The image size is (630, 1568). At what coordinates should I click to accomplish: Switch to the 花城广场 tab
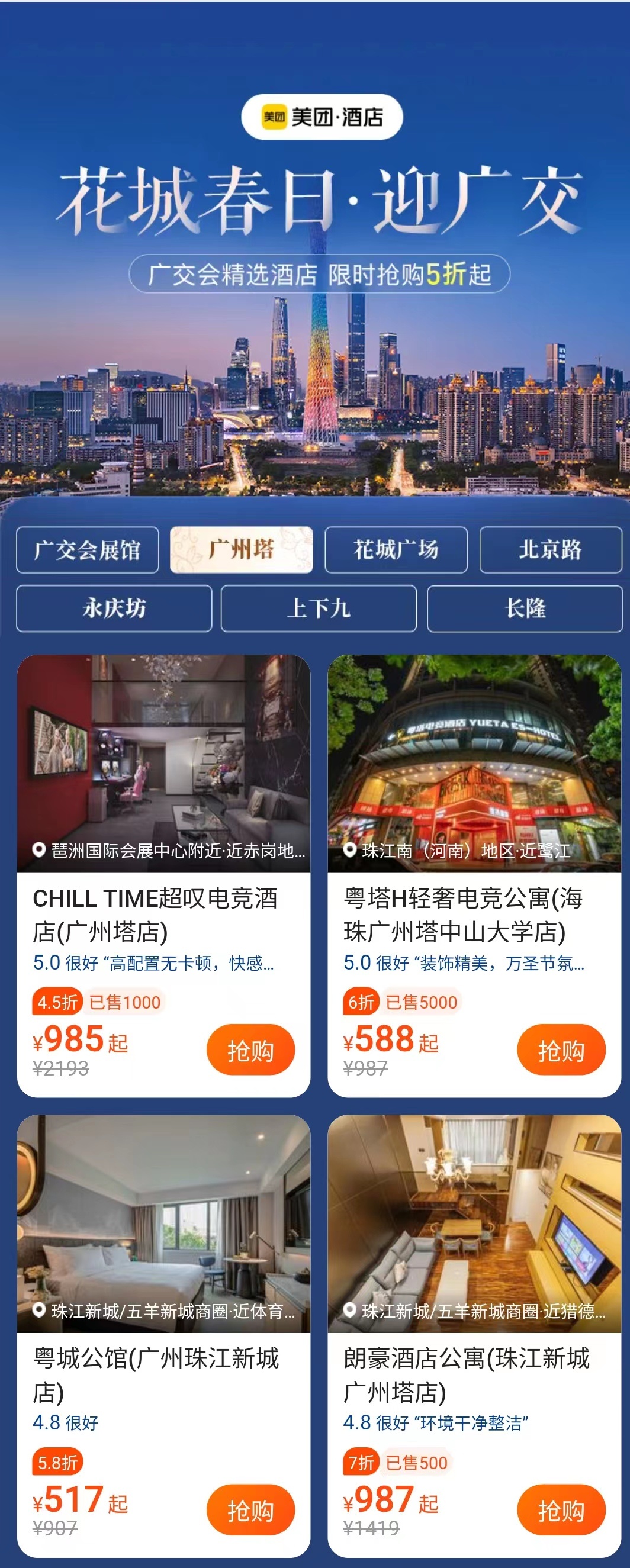[396, 550]
